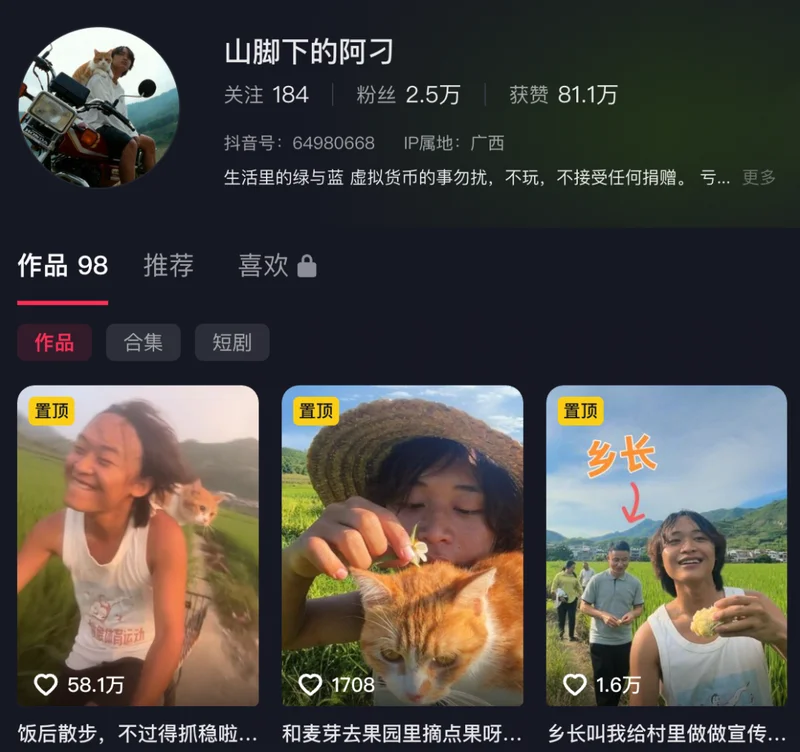This screenshot has width=800, height=752.
Task: Open the profile avatar photo
Action: pyautogui.click(x=98, y=107)
